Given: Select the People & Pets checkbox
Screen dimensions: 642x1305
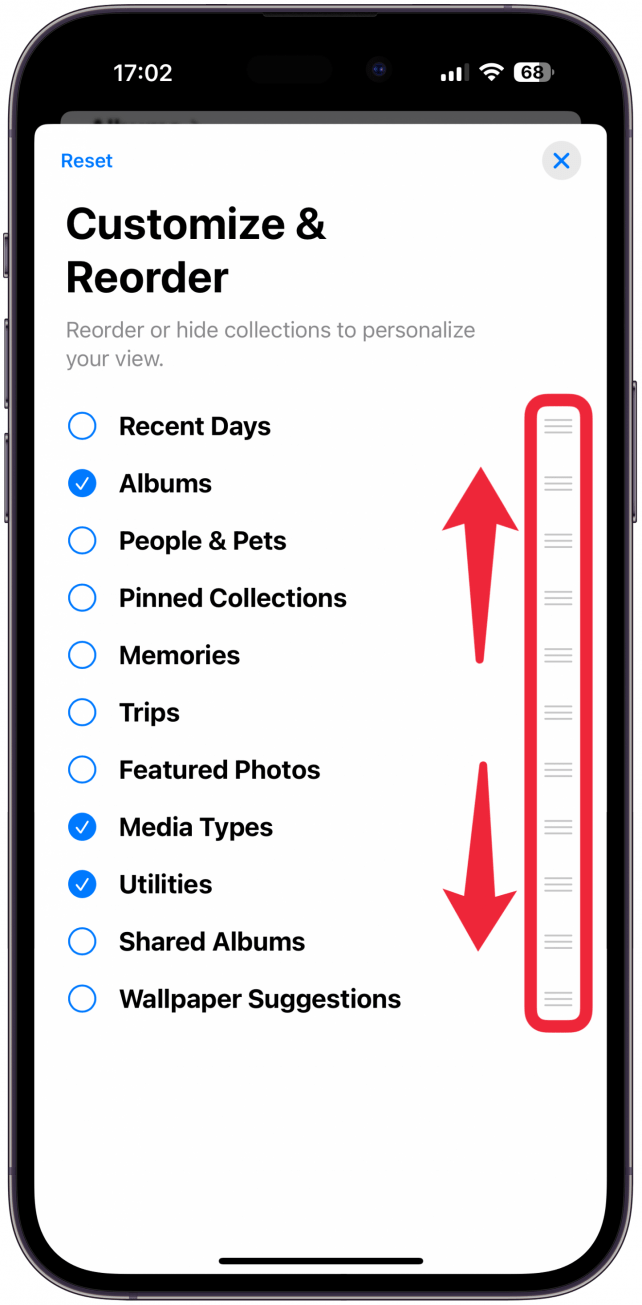Looking at the screenshot, I should [82, 541].
